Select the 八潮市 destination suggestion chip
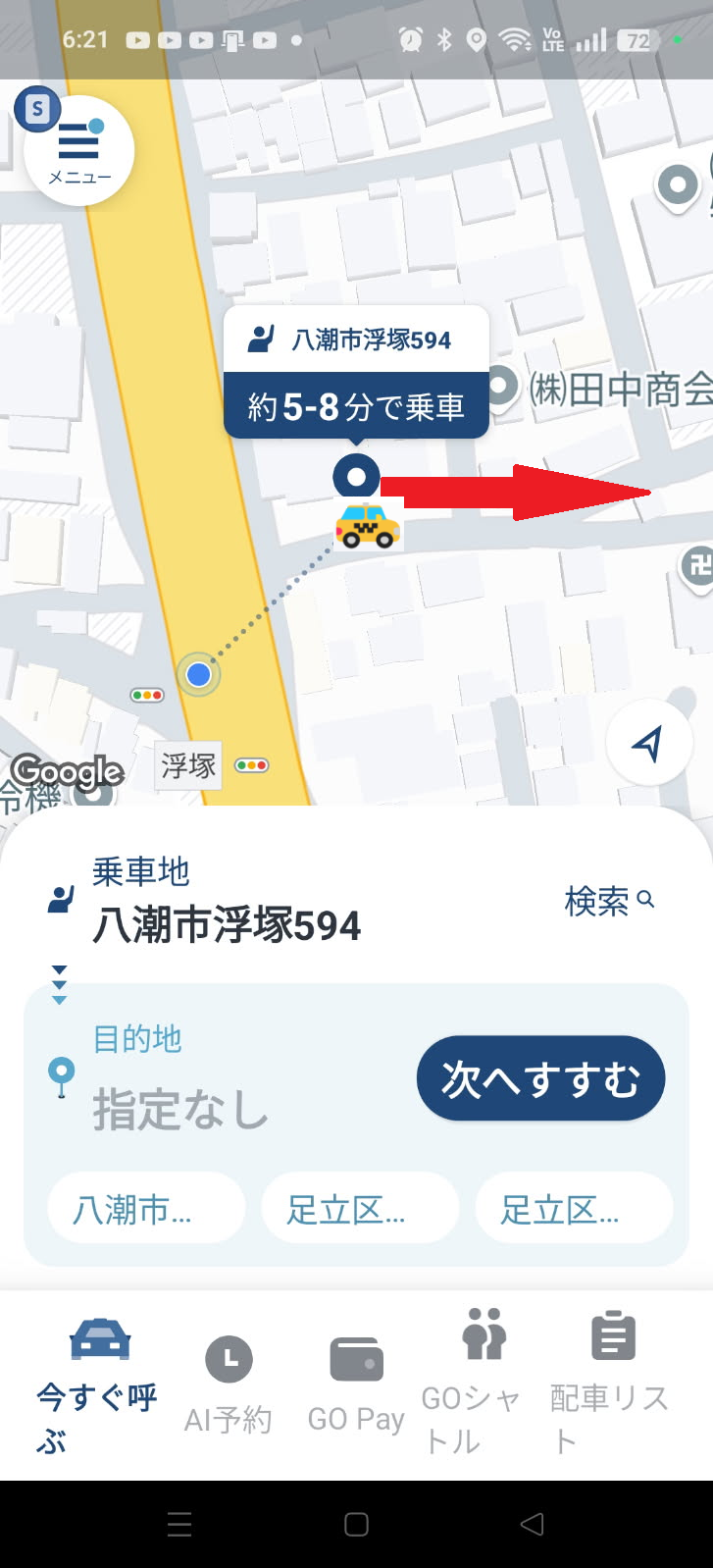Screen dimensions: 713x1568 point(146,1209)
